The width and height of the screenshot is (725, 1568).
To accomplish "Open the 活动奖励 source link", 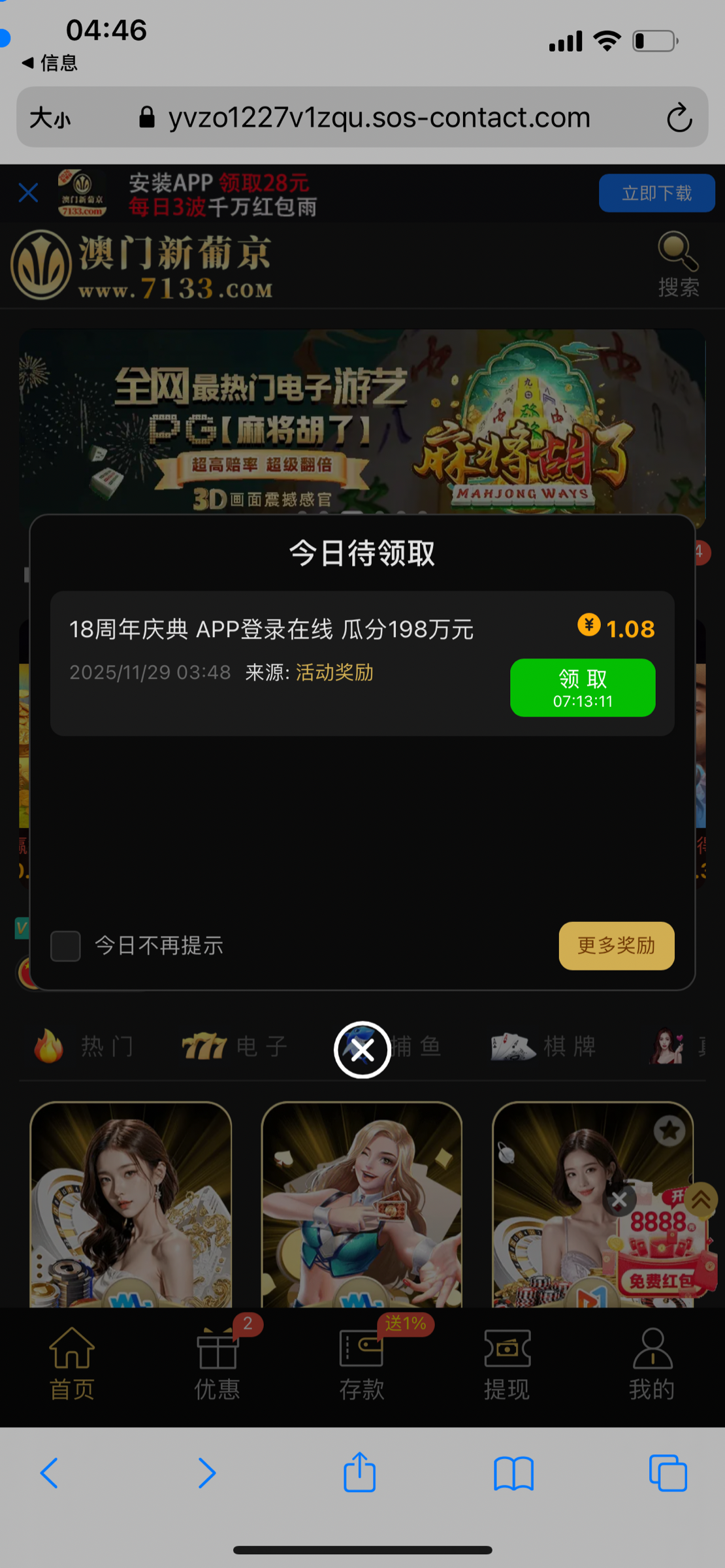I will pos(334,672).
